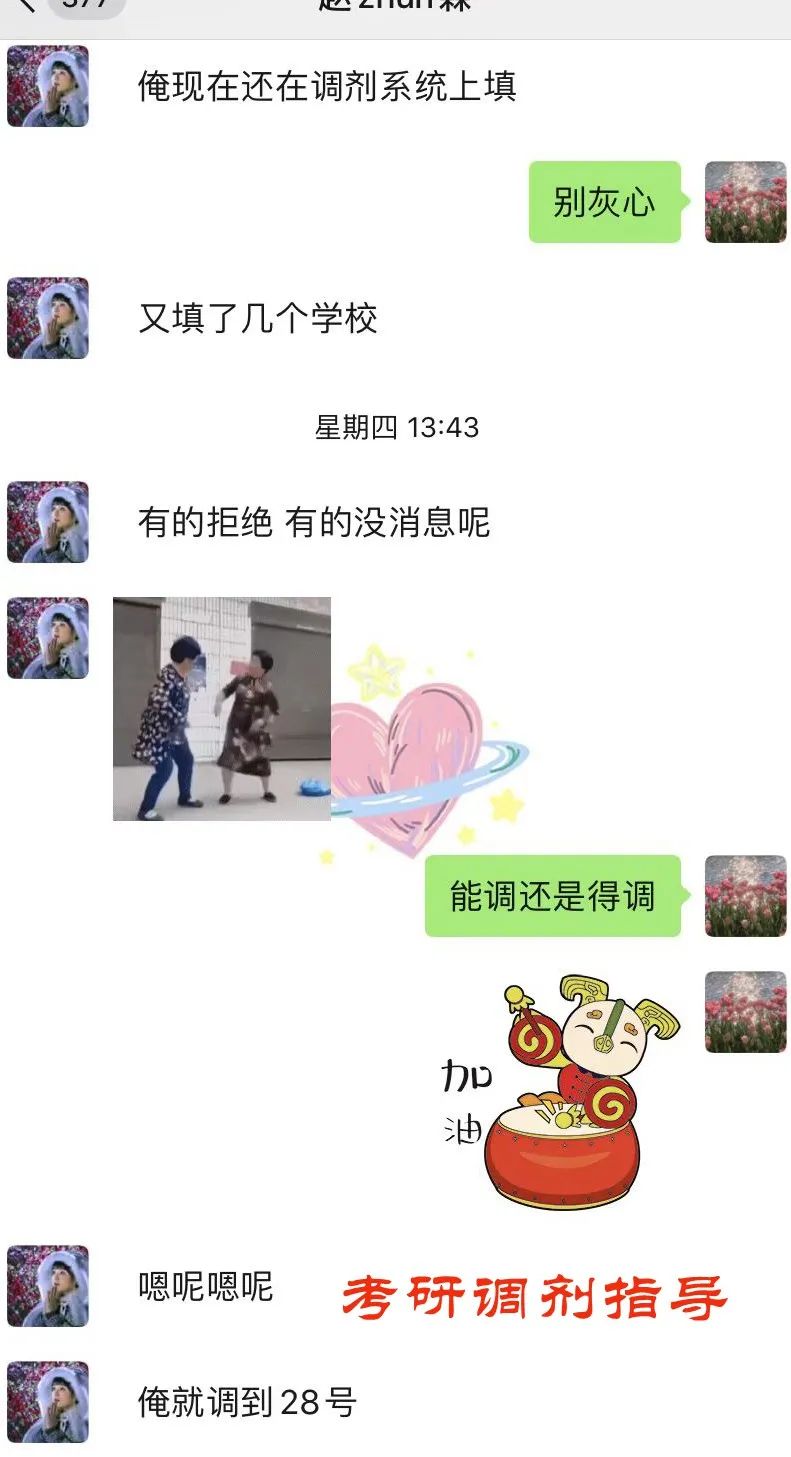
Task: Open the 加油 drum sticker message
Action: (x=560, y=1091)
